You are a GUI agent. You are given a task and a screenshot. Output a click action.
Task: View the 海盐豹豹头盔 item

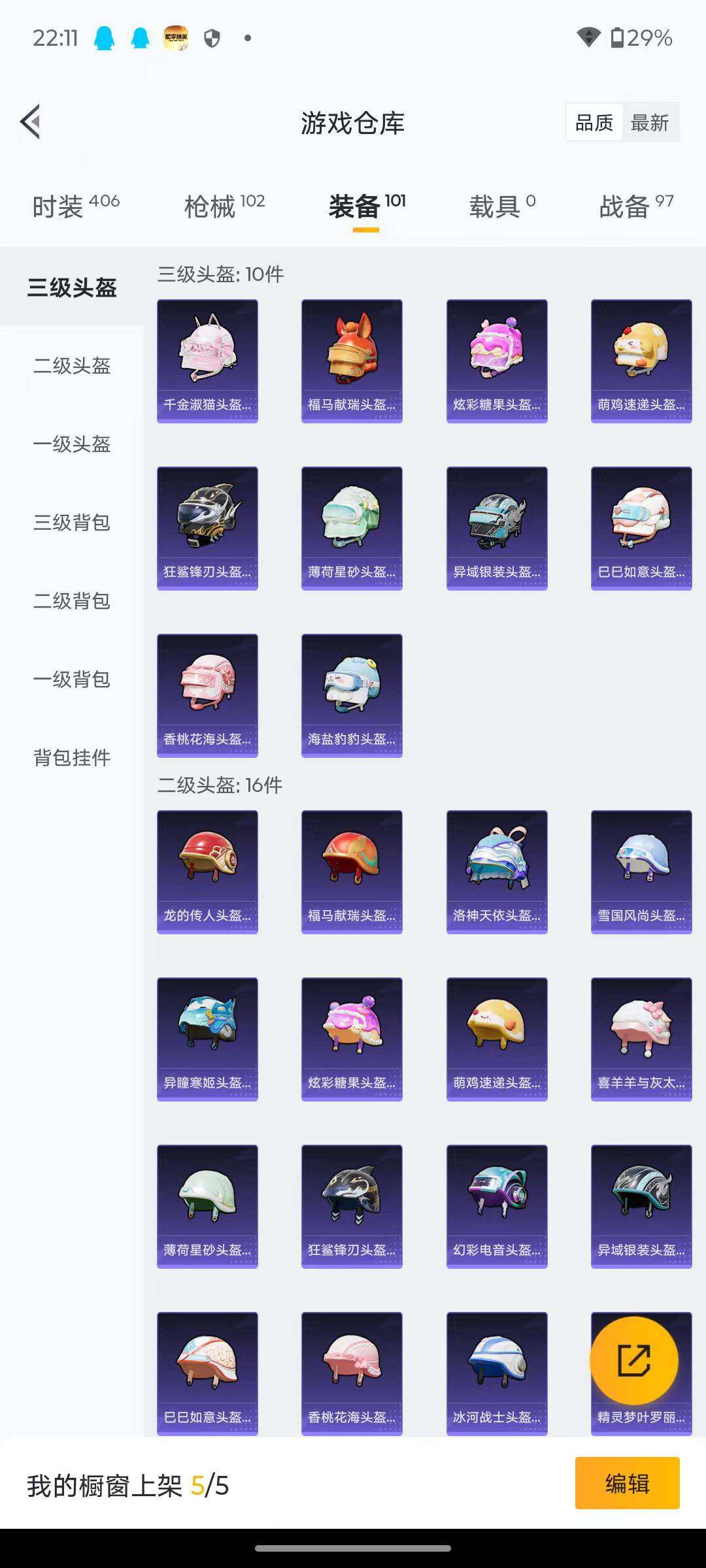tap(352, 695)
